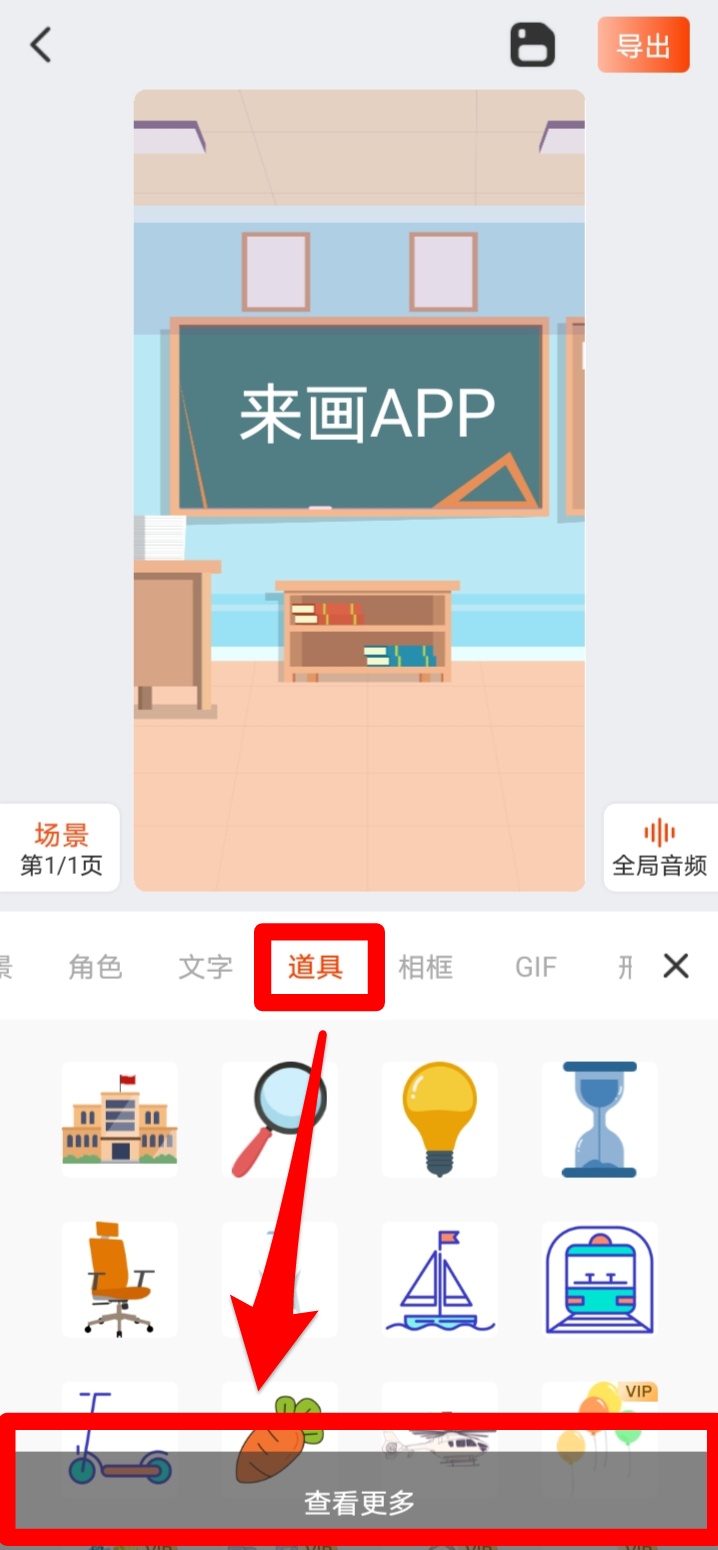Add the magnifying glass prop
The height and width of the screenshot is (1550, 718).
tap(279, 1119)
